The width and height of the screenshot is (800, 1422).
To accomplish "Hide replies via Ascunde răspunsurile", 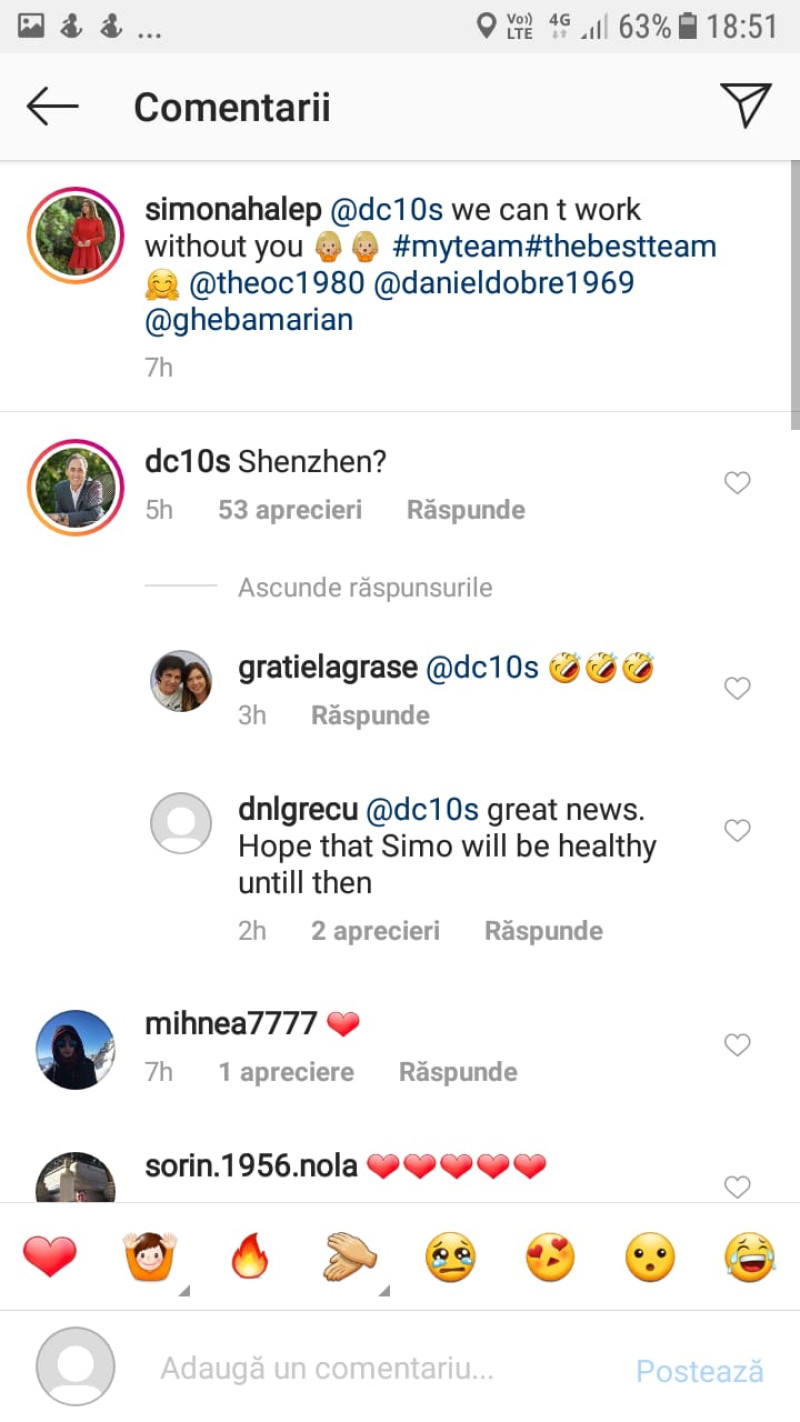I will 364,588.
